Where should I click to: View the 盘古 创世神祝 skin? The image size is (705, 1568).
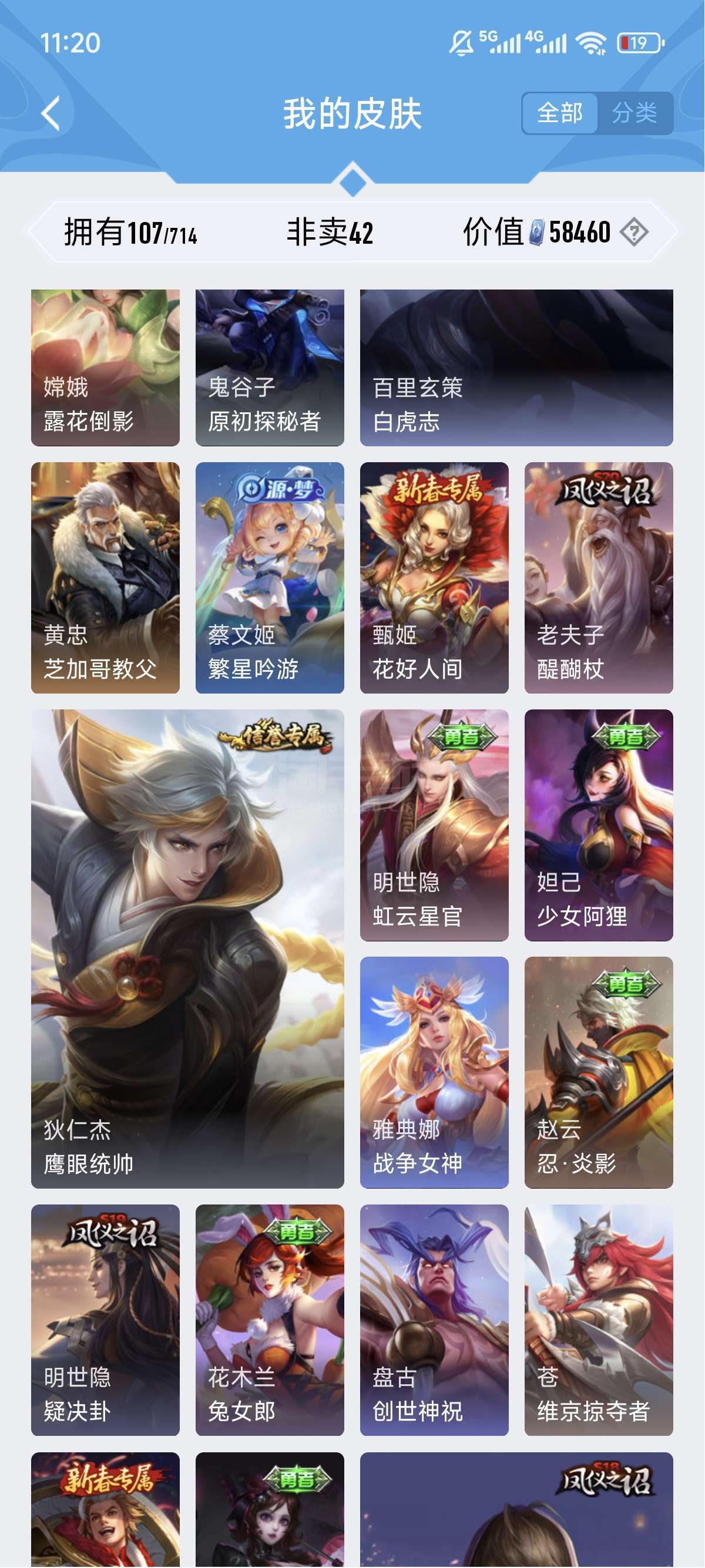coord(434,1320)
